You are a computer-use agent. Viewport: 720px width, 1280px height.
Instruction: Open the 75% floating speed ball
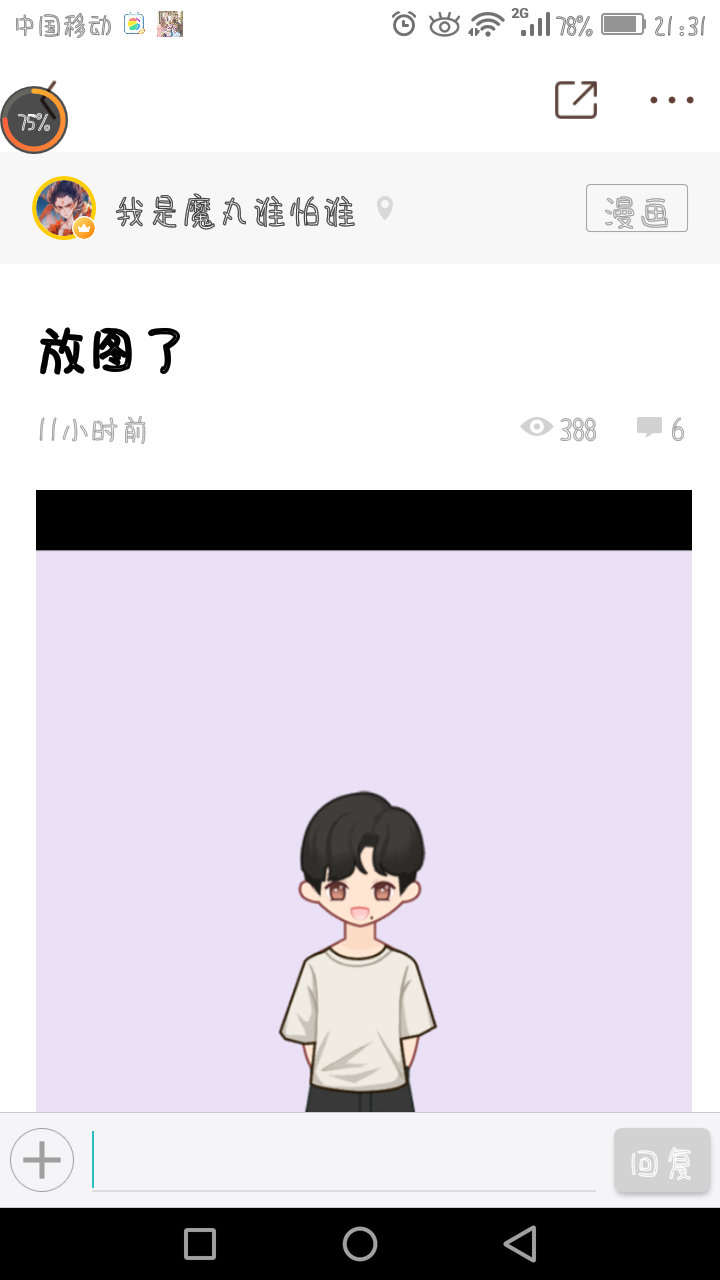34,121
